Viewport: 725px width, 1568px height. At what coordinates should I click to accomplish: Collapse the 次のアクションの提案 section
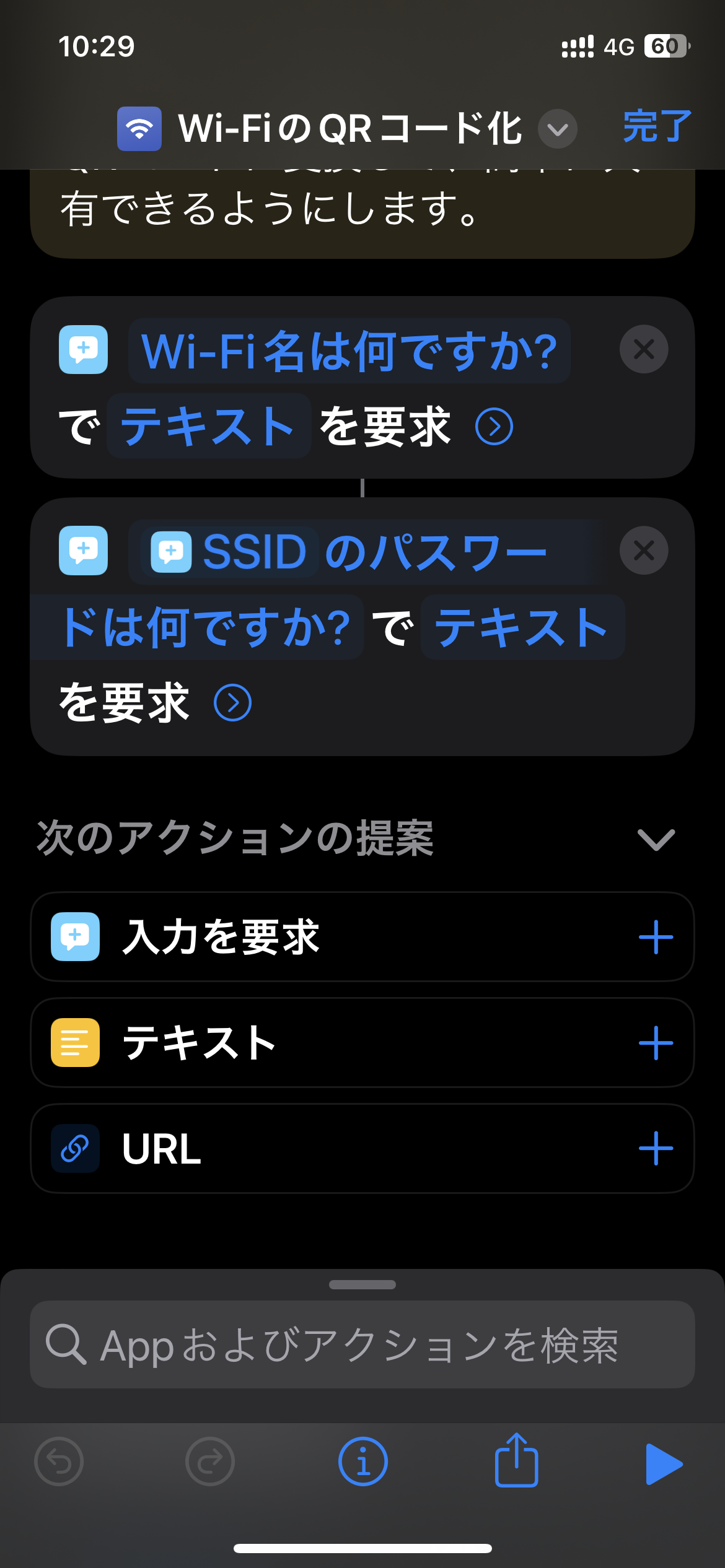(x=656, y=840)
